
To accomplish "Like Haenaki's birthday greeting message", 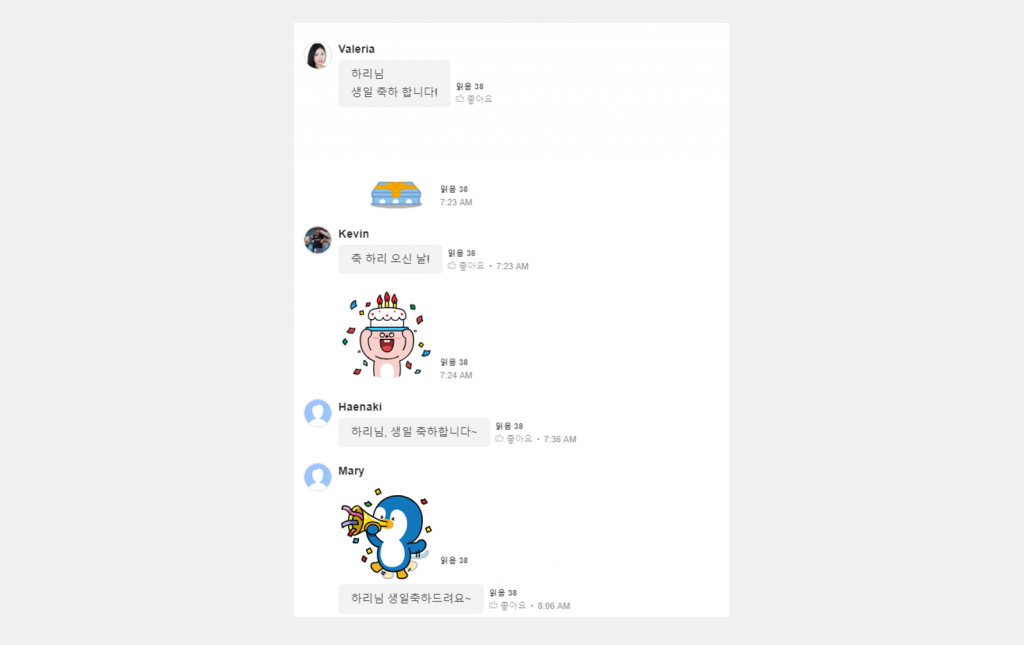I will [x=513, y=439].
